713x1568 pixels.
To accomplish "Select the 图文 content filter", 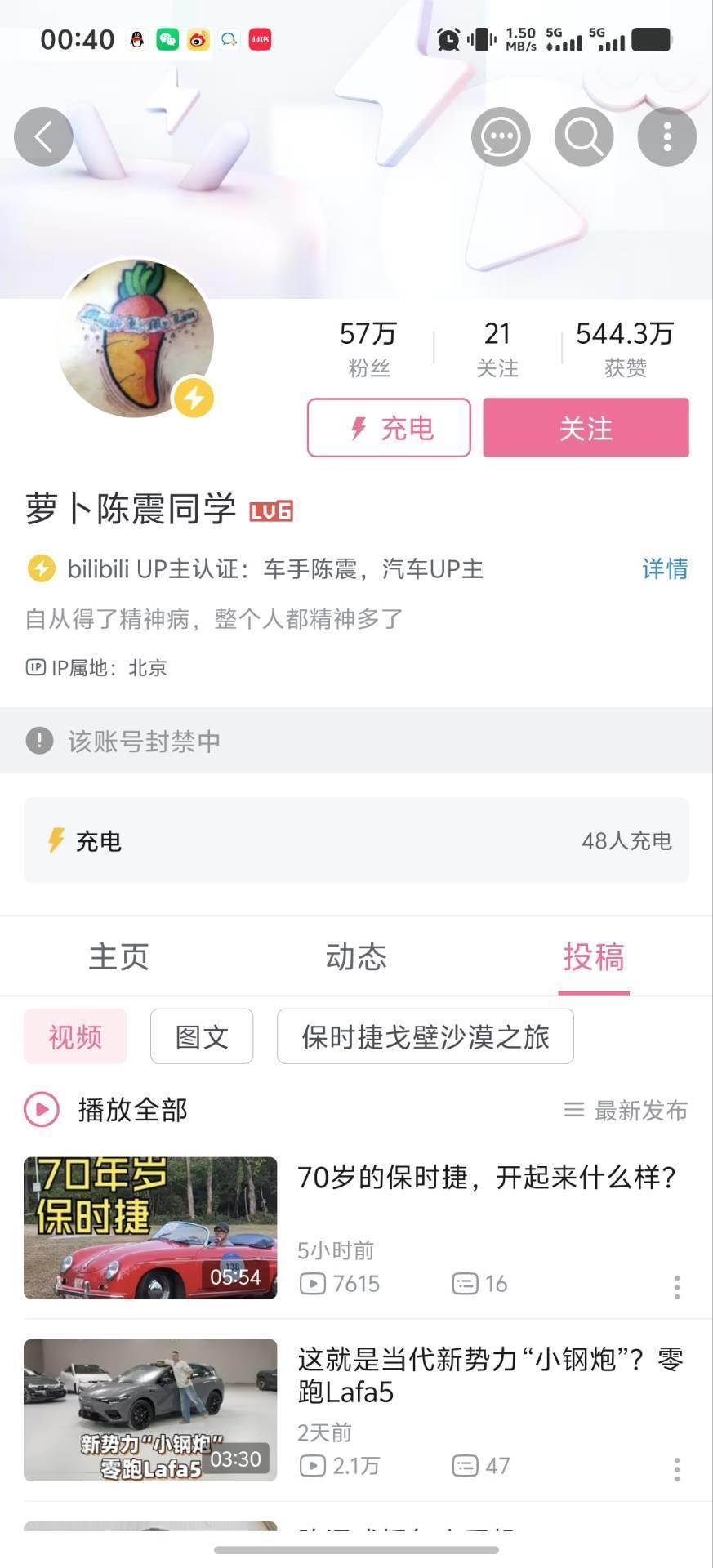I will click(x=201, y=1036).
